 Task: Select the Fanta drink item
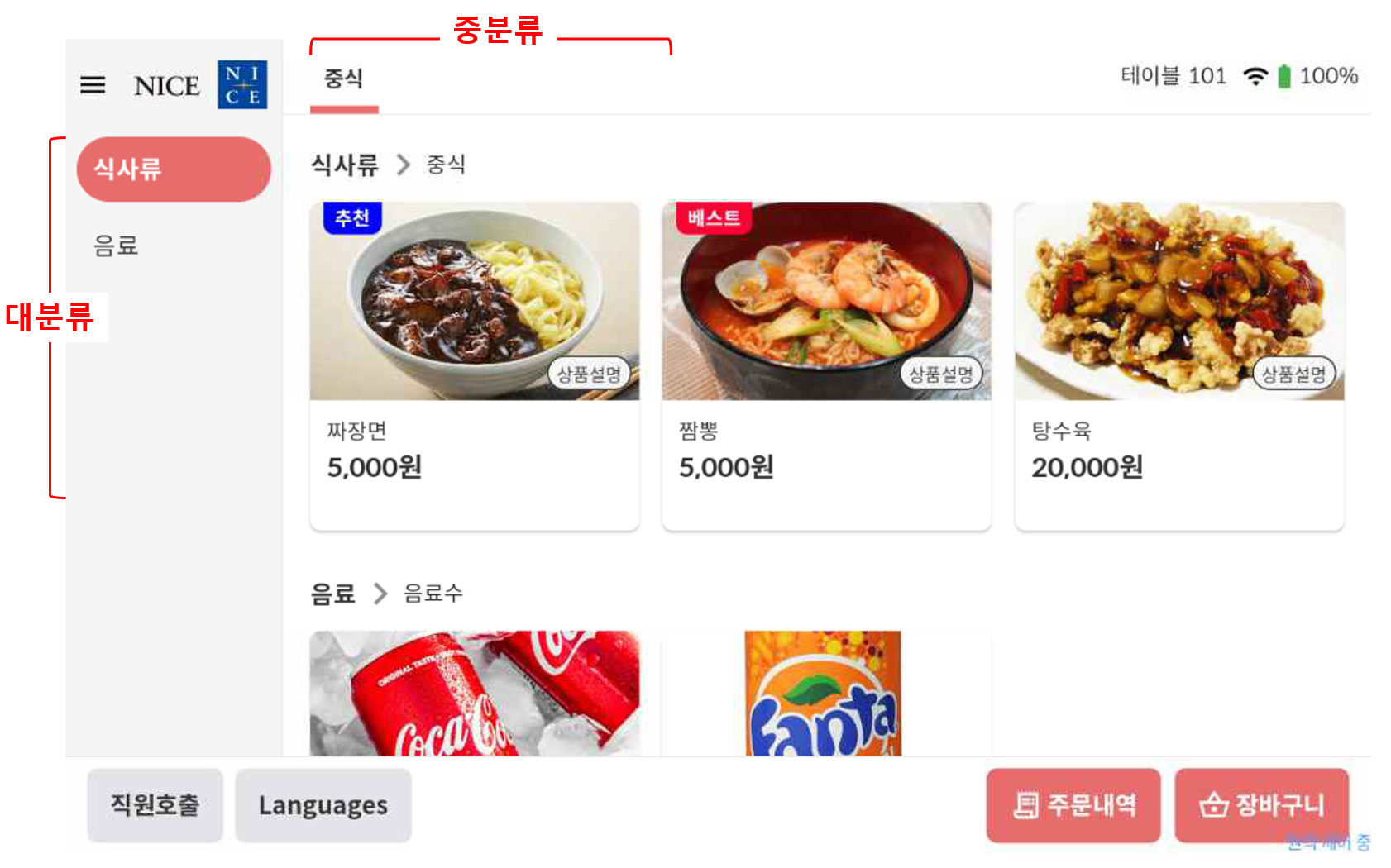(824, 694)
